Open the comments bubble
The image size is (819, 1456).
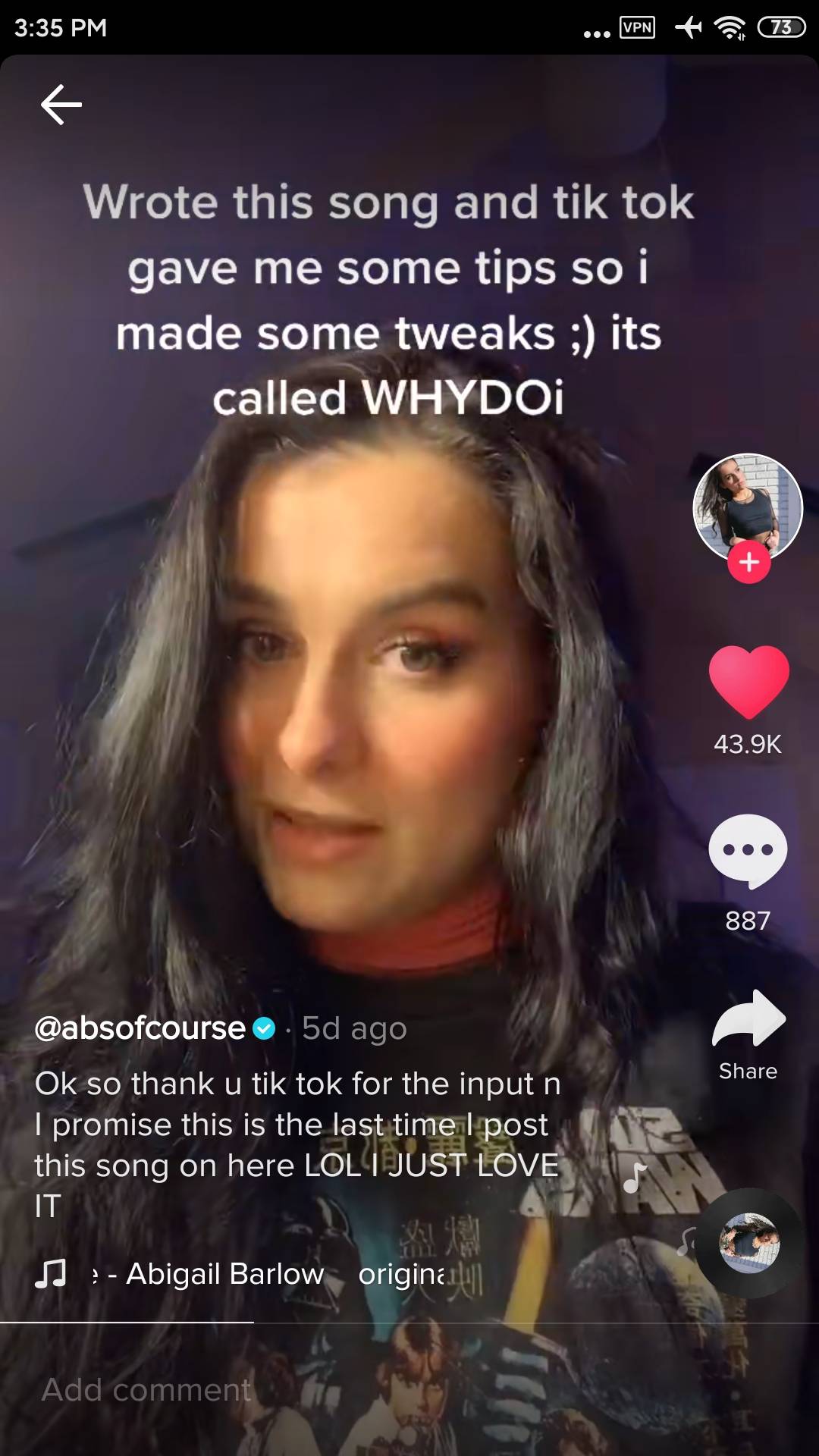pyautogui.click(x=748, y=851)
